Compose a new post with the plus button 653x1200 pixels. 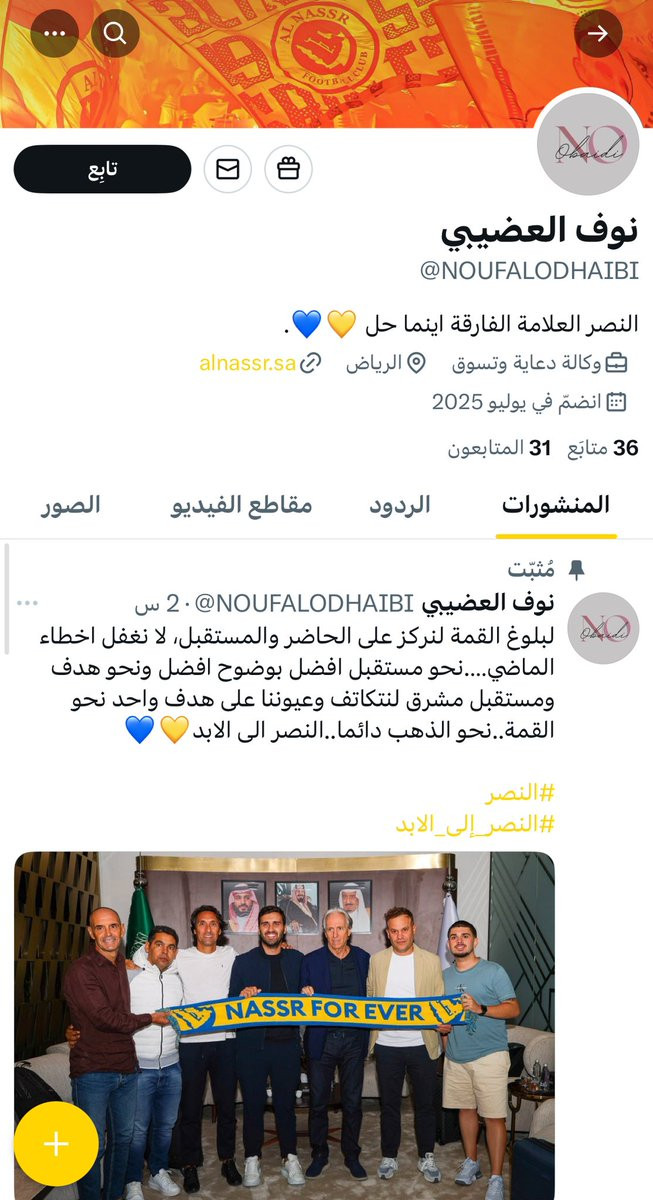(x=56, y=1144)
